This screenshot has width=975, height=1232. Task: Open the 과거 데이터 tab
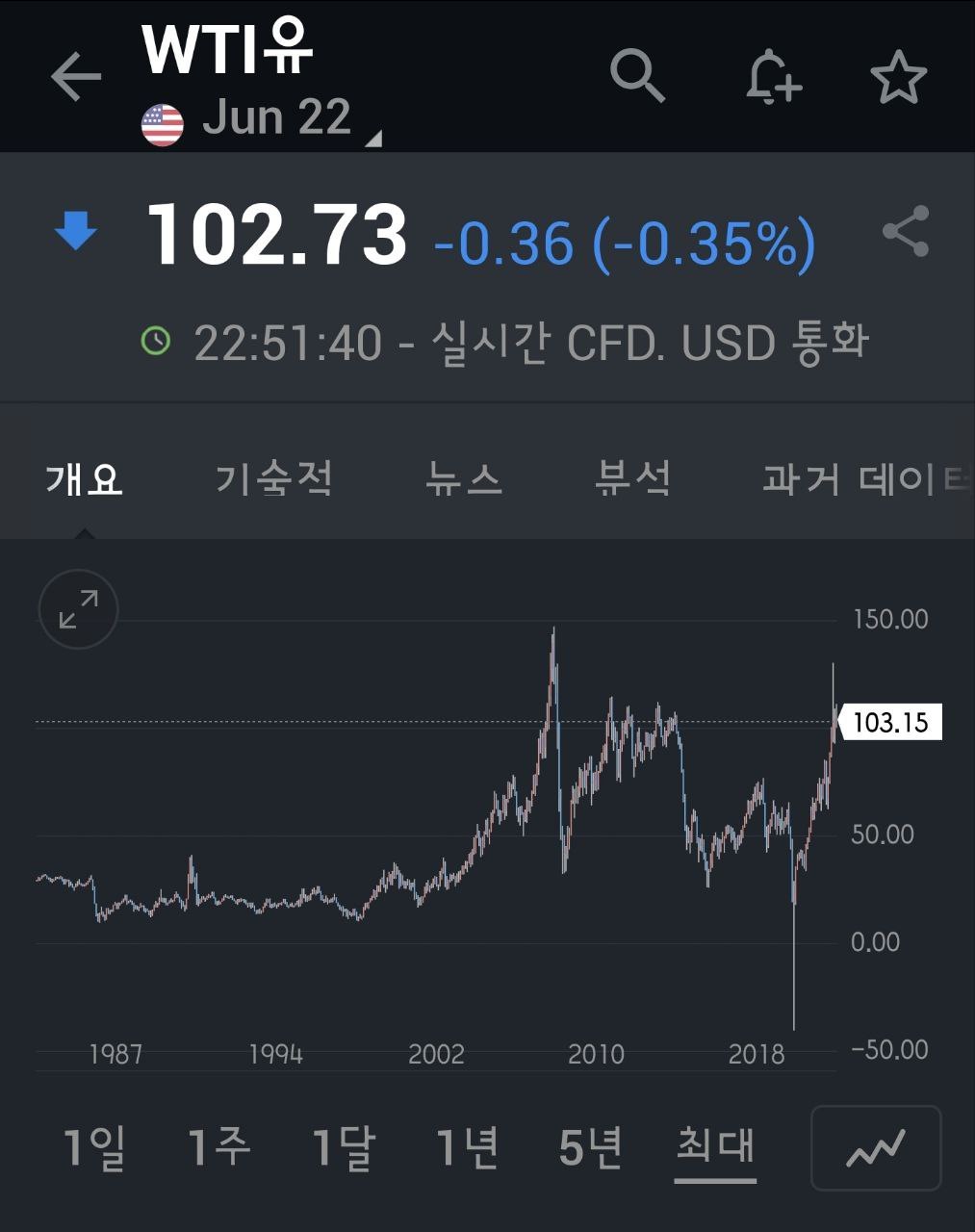pyautogui.click(x=861, y=478)
